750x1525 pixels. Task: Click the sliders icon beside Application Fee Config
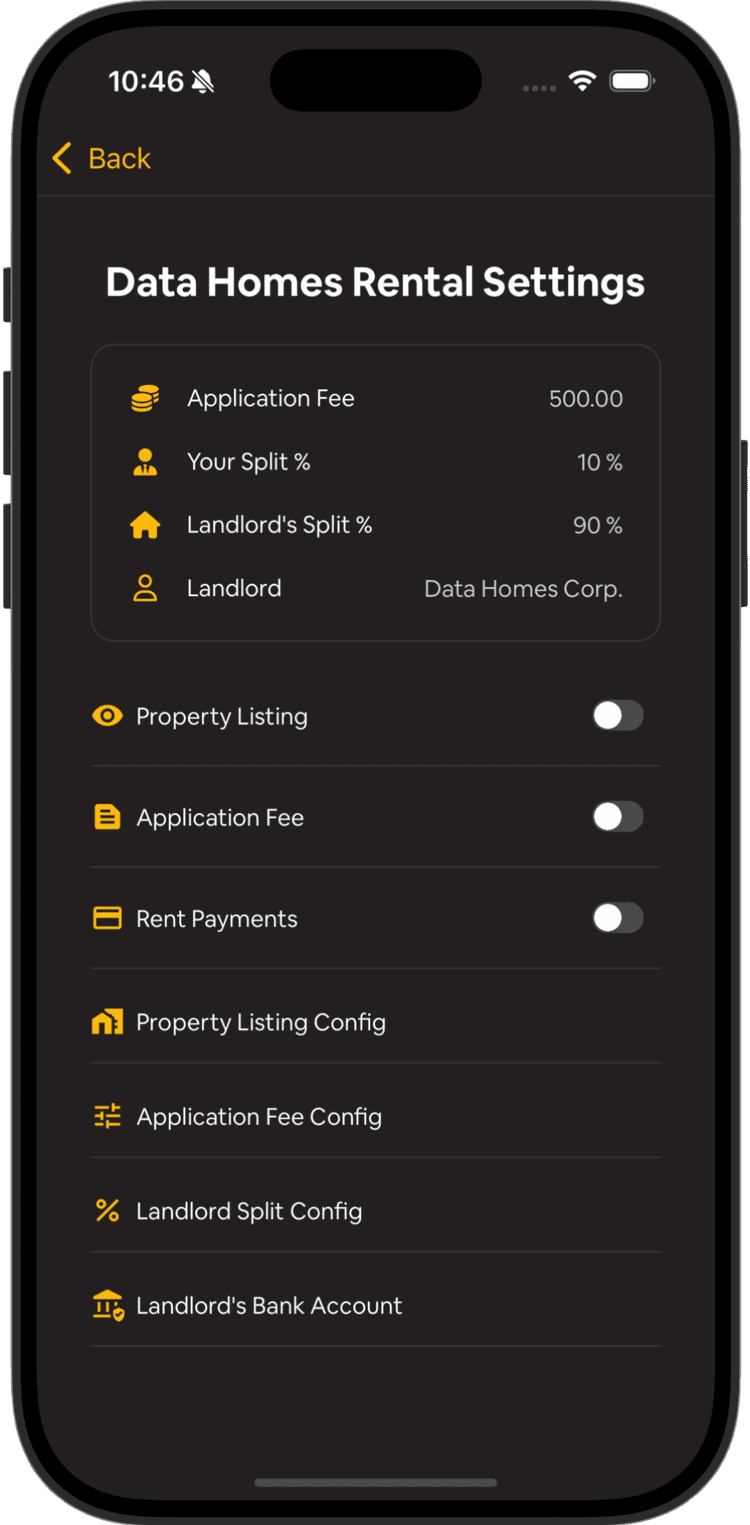pos(106,1116)
